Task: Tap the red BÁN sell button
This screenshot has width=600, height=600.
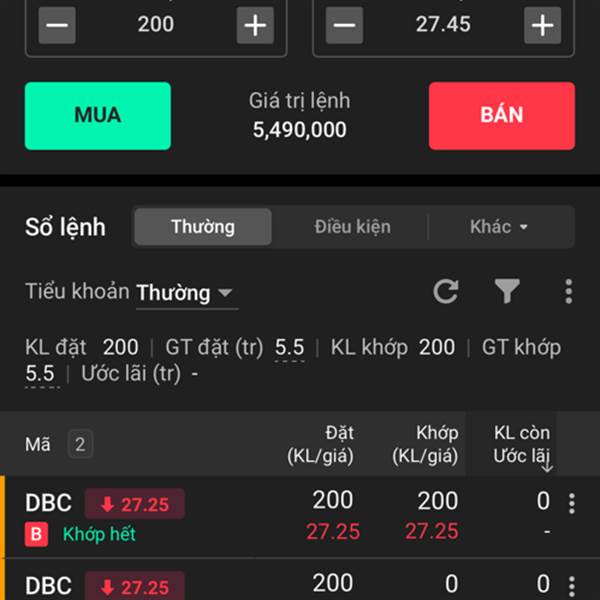Action: pyautogui.click(x=501, y=115)
